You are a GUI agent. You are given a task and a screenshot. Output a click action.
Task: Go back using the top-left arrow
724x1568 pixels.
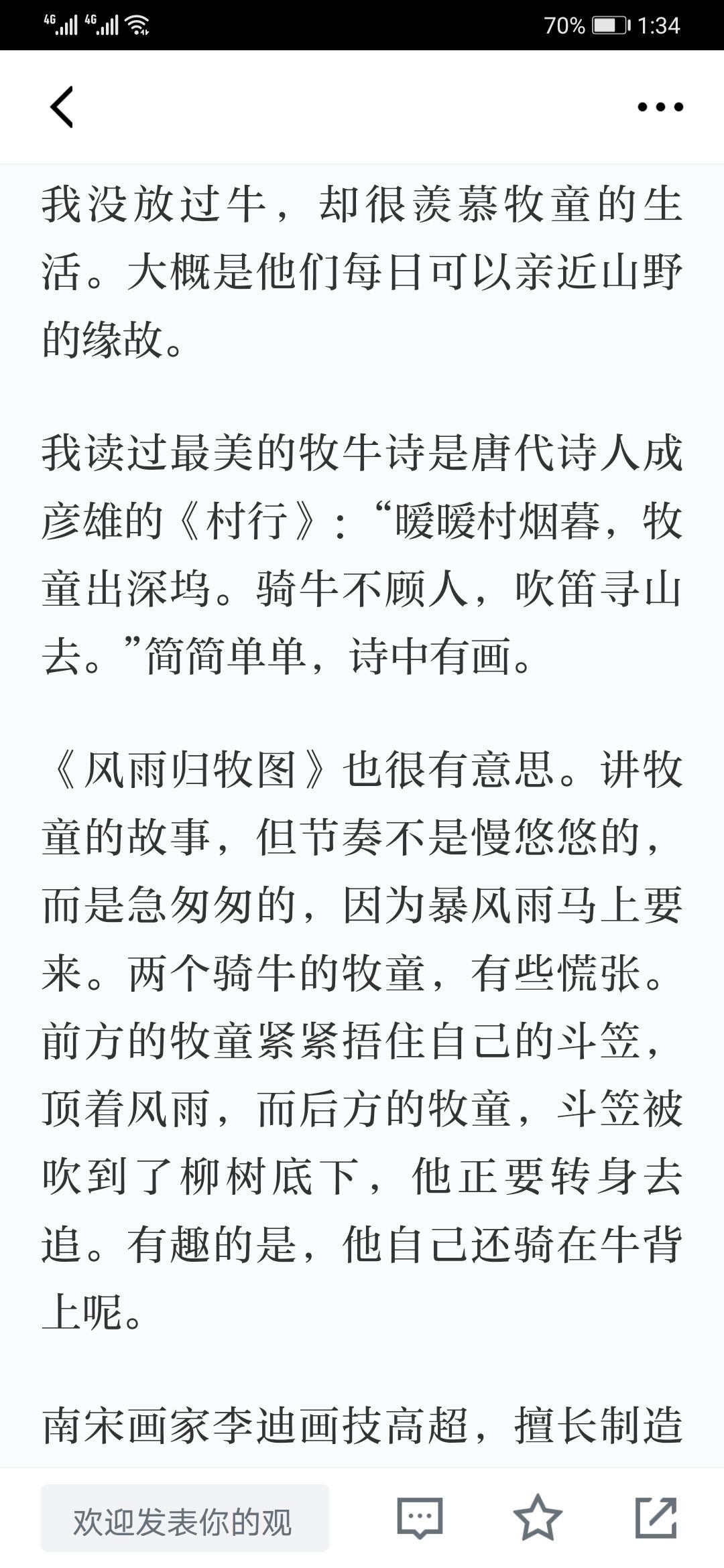[62, 107]
